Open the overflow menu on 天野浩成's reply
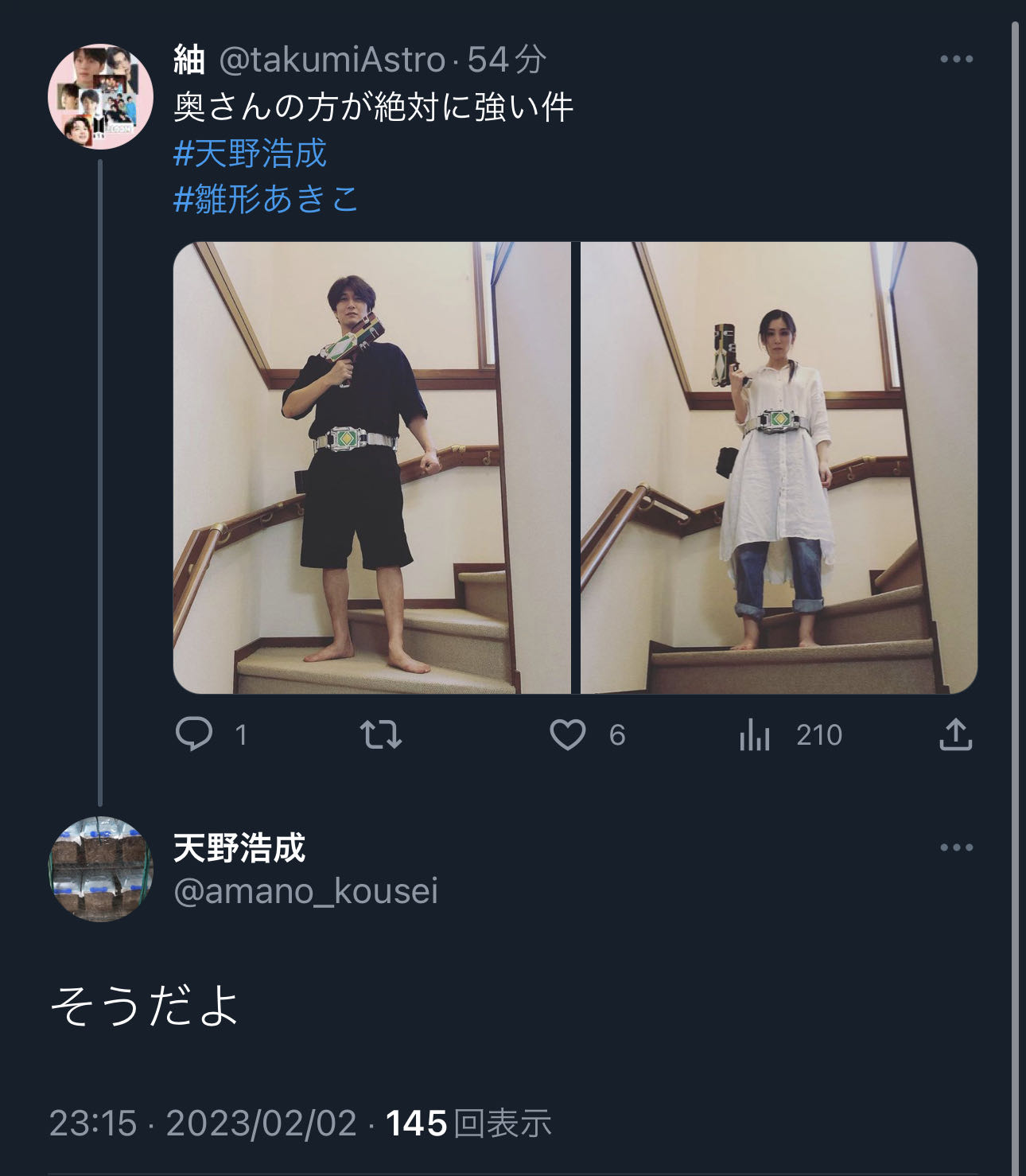Viewport: 1026px width, 1176px height. 955,847
